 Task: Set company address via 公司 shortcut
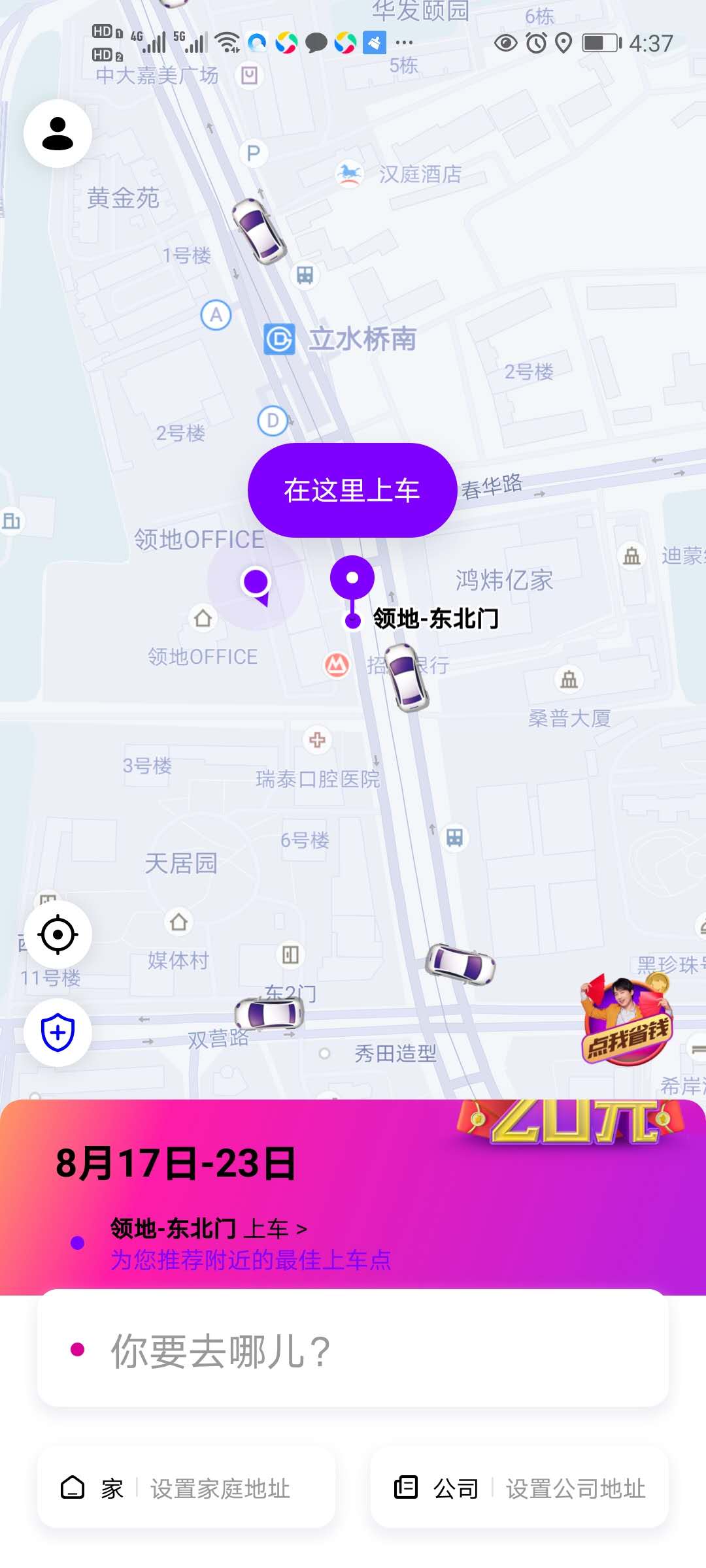point(520,1488)
